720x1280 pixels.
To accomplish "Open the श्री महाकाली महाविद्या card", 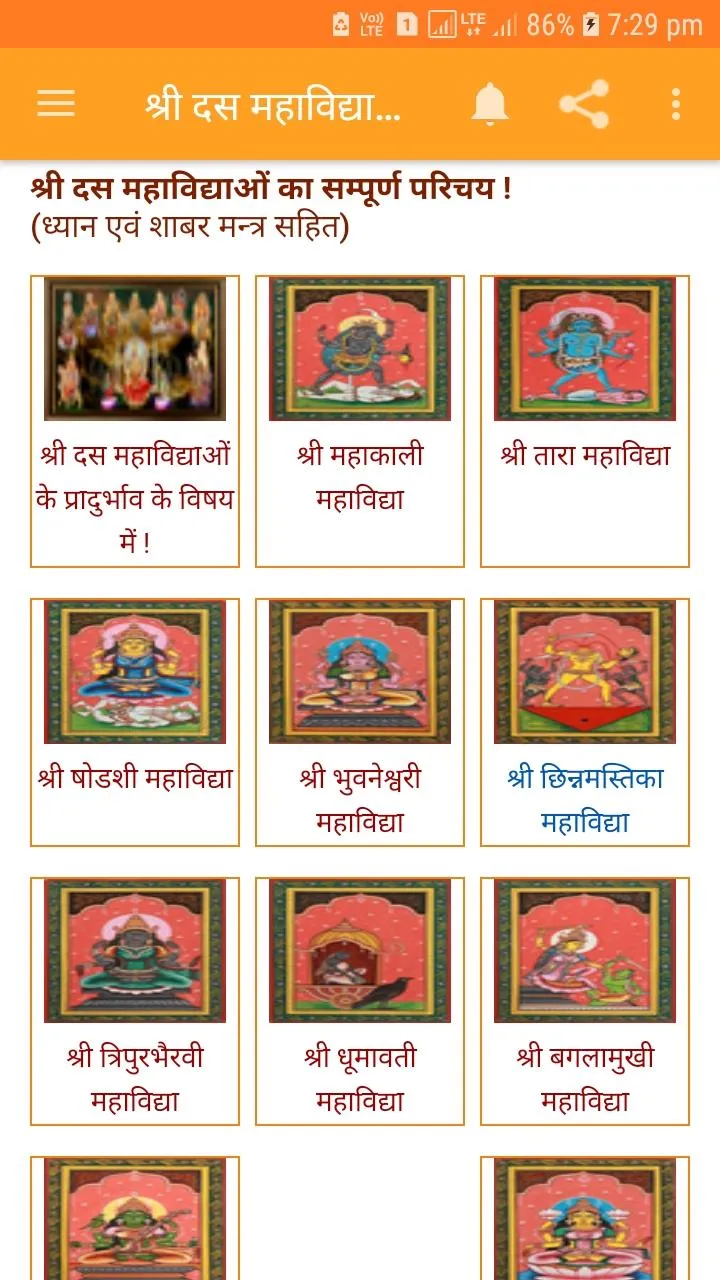I will [x=360, y=422].
